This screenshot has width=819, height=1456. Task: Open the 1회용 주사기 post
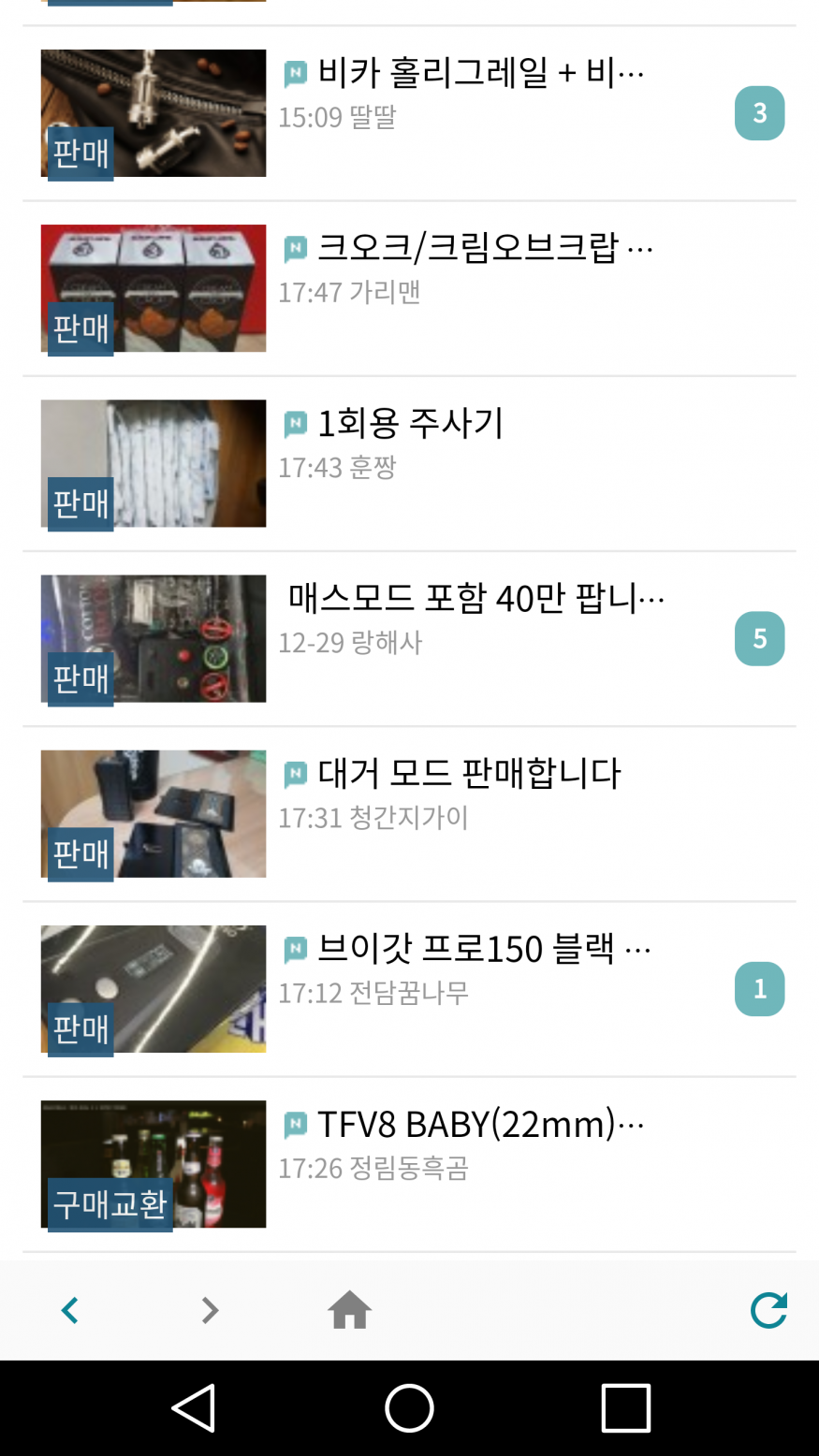point(410,424)
